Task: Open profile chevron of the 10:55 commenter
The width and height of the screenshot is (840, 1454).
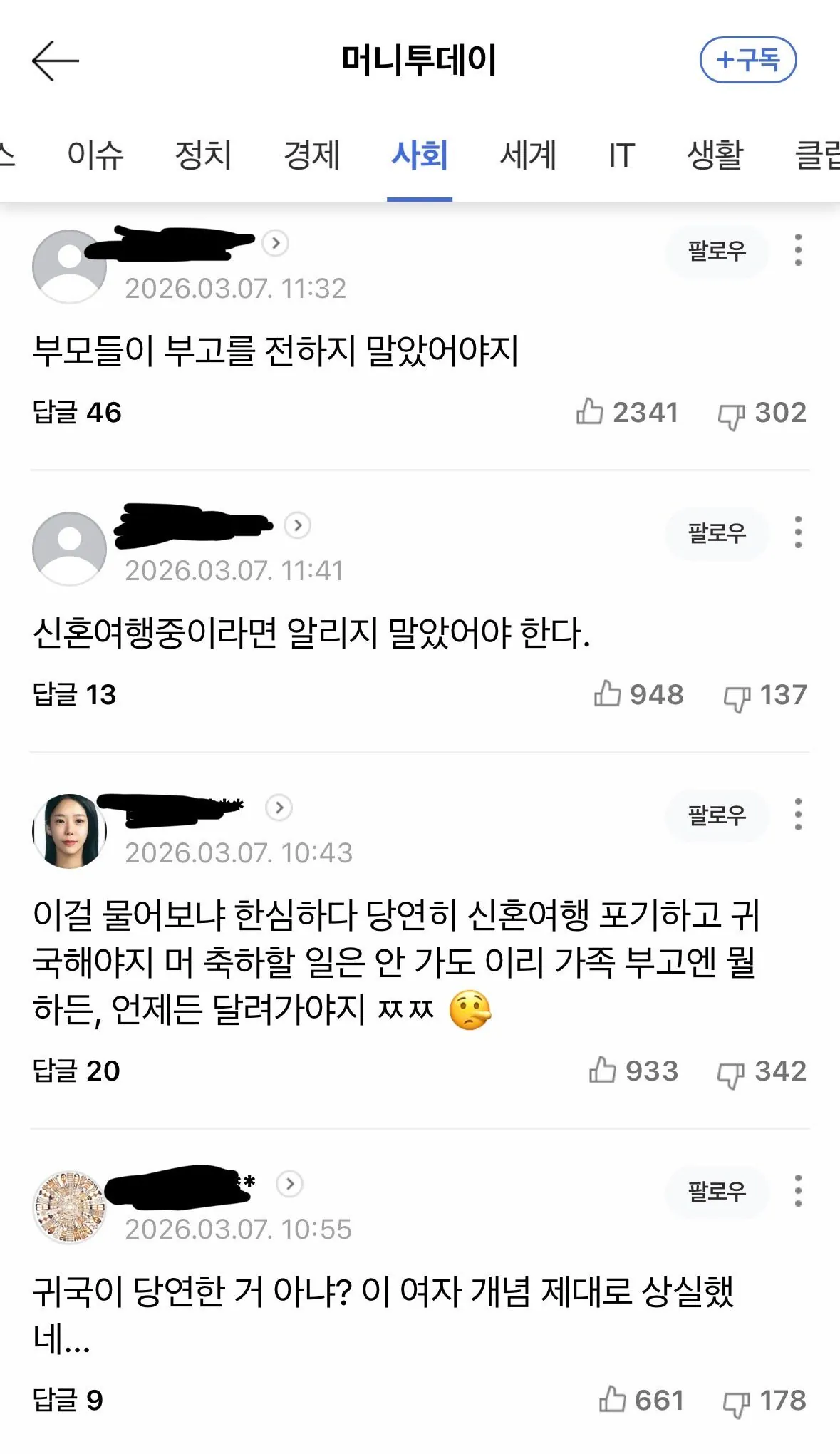Action: 289,1184
